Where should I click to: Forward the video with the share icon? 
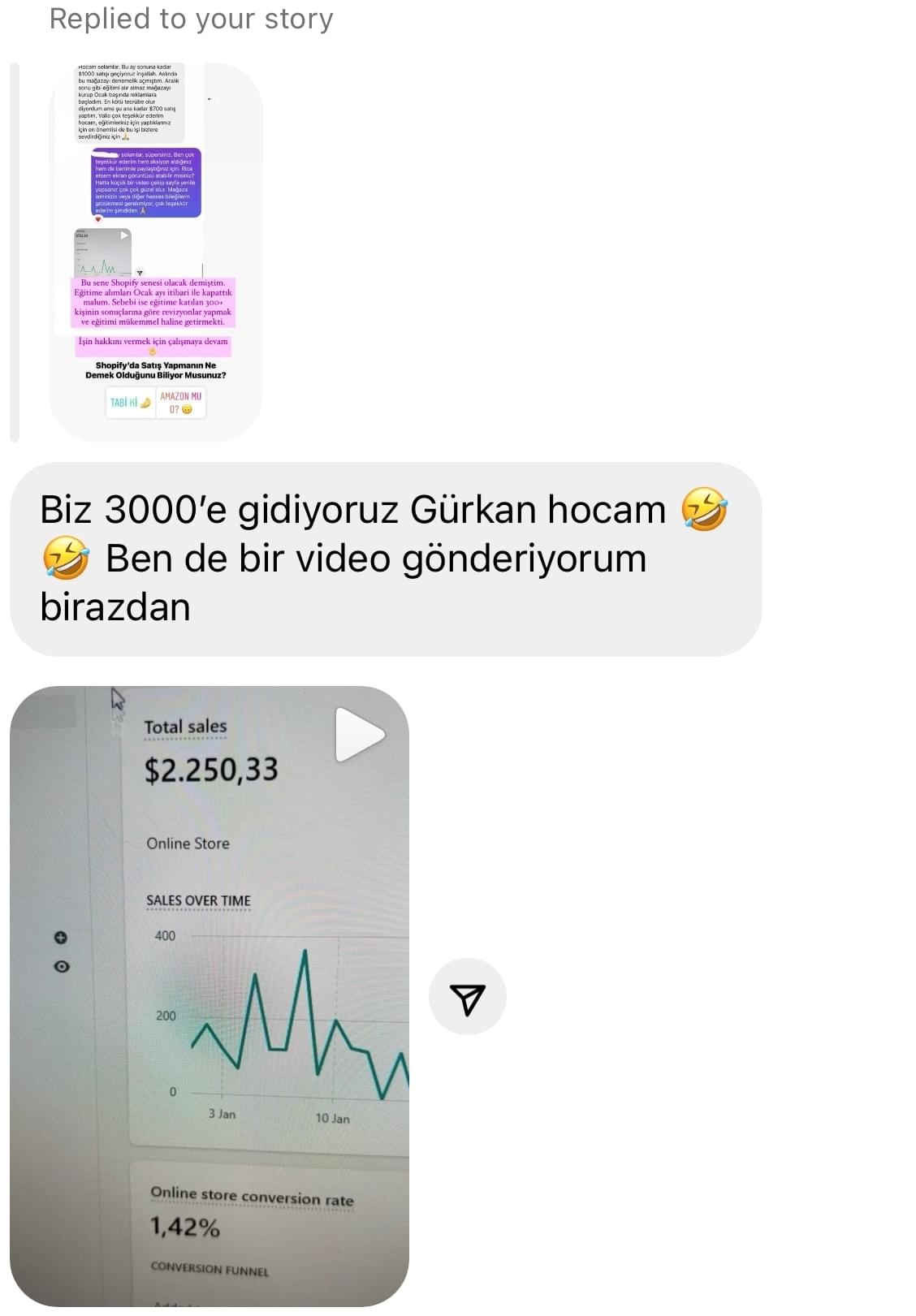pos(467,998)
